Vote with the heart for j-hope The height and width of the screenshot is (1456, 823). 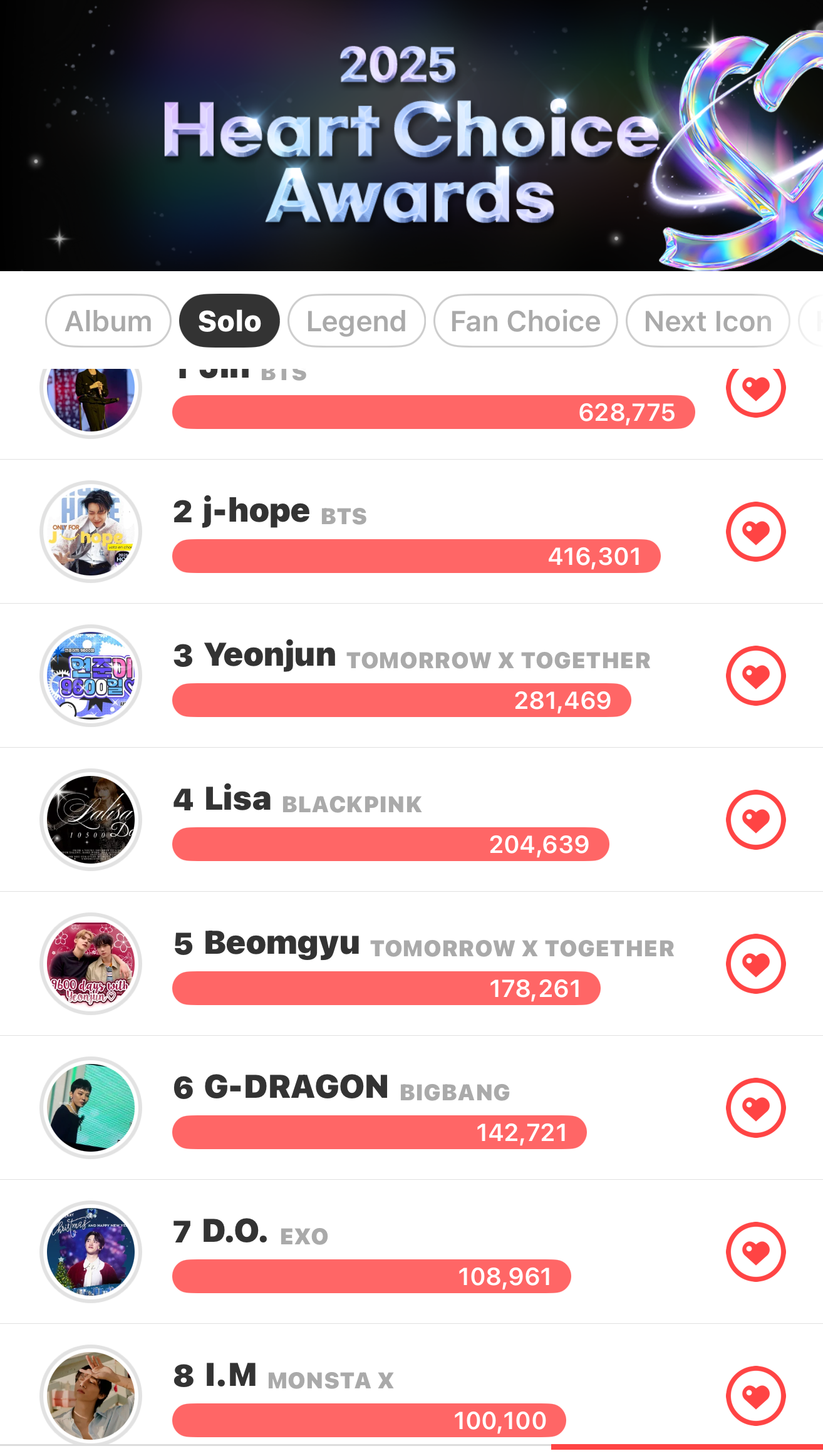click(x=755, y=532)
